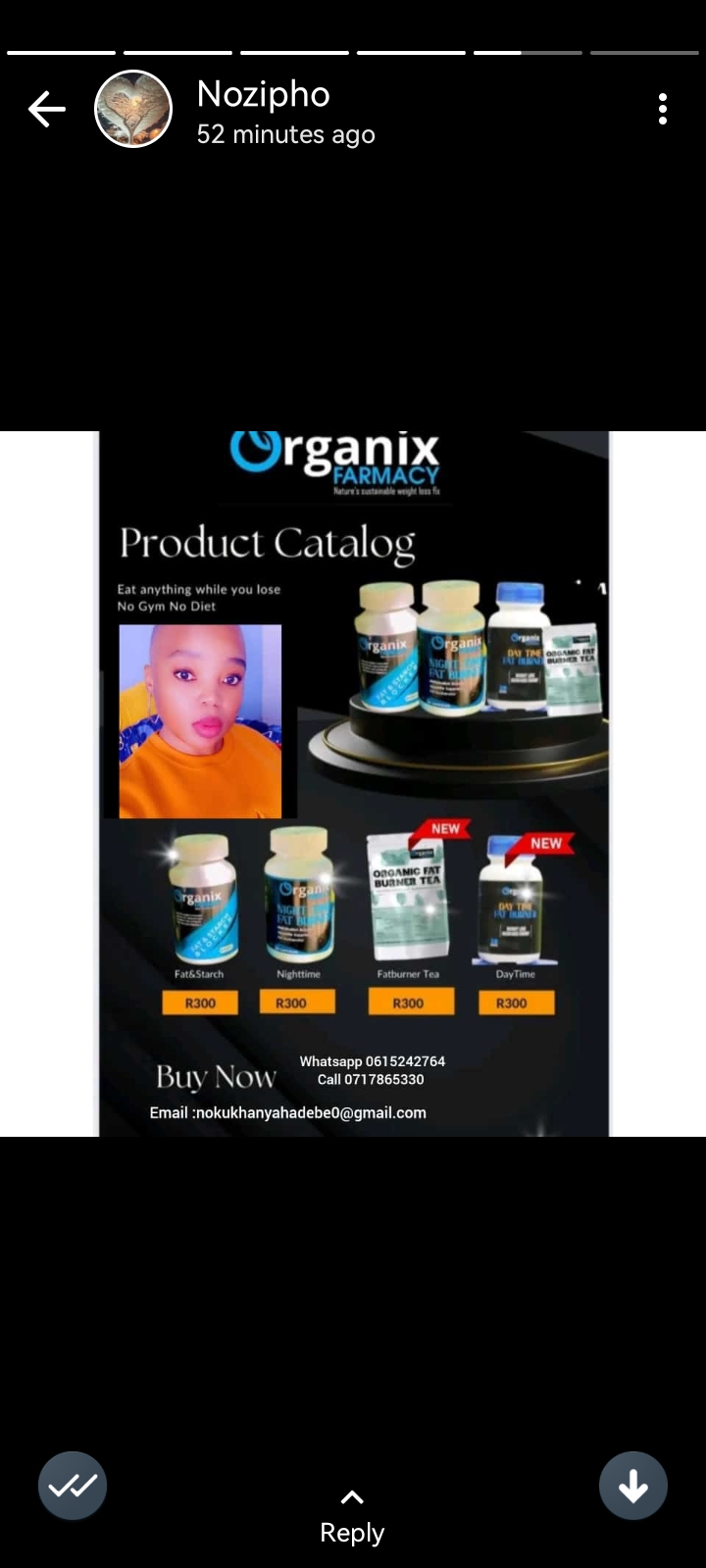Go back from Nozipho's status

coord(46,109)
